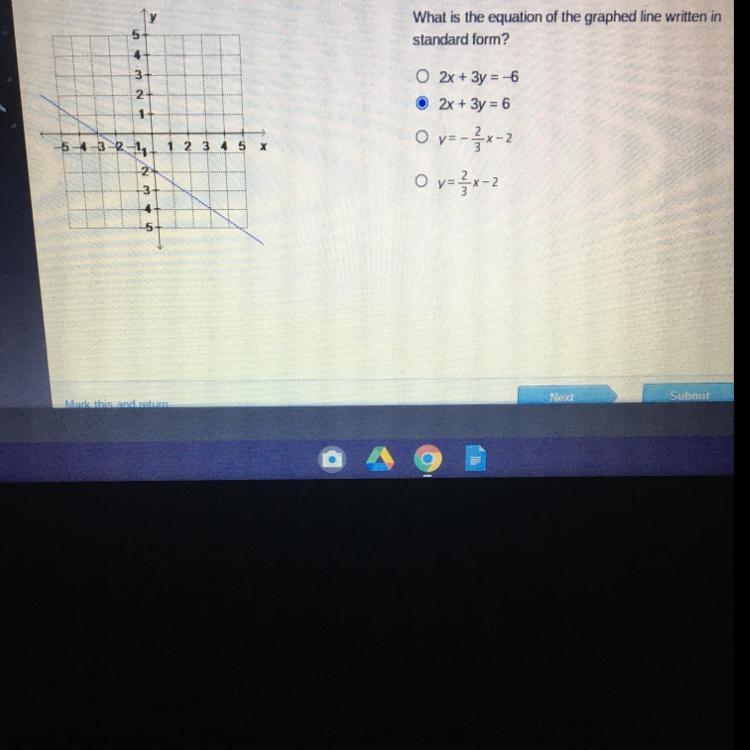The image size is (750, 750).
Task: Click the Mark this and return link
Action: click(116, 404)
